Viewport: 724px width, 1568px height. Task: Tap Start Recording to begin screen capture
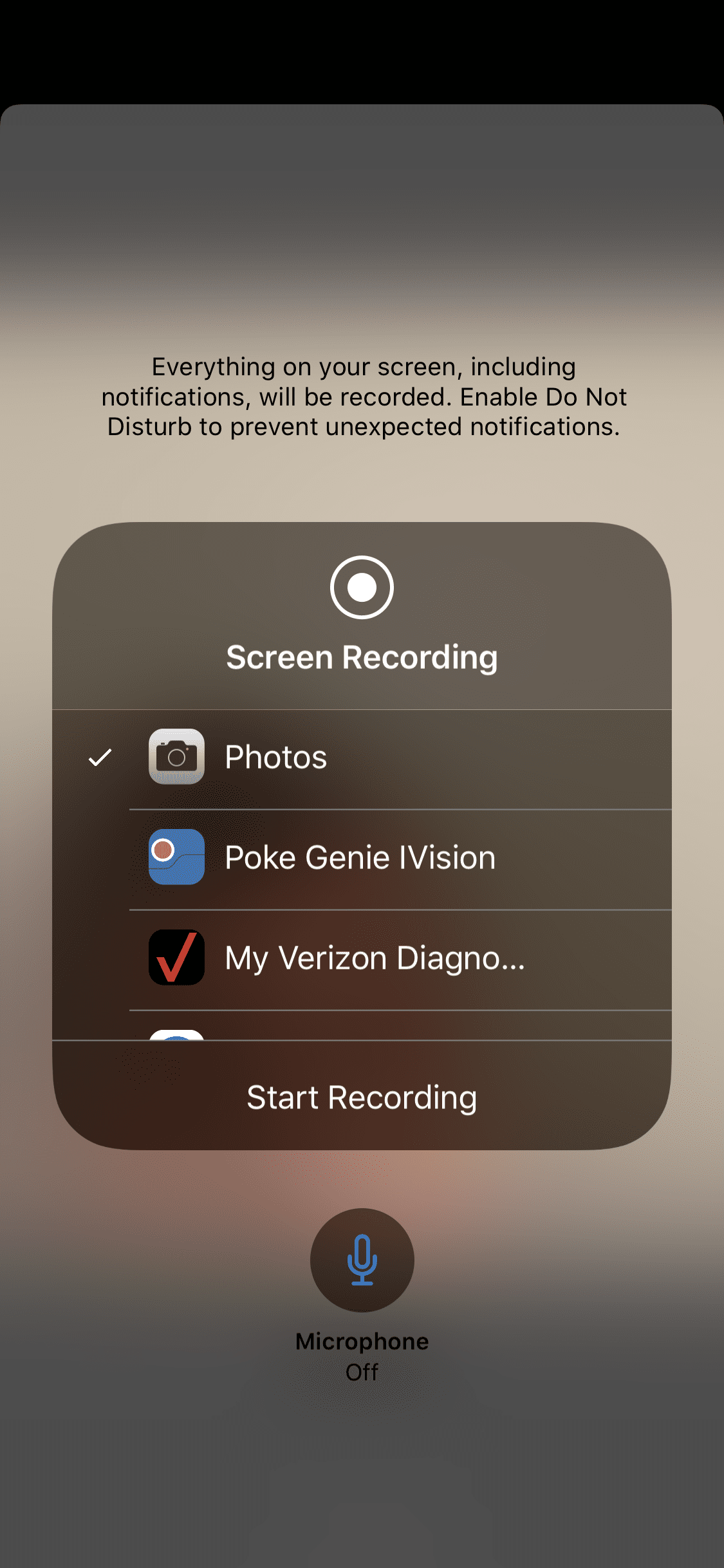[362, 1096]
